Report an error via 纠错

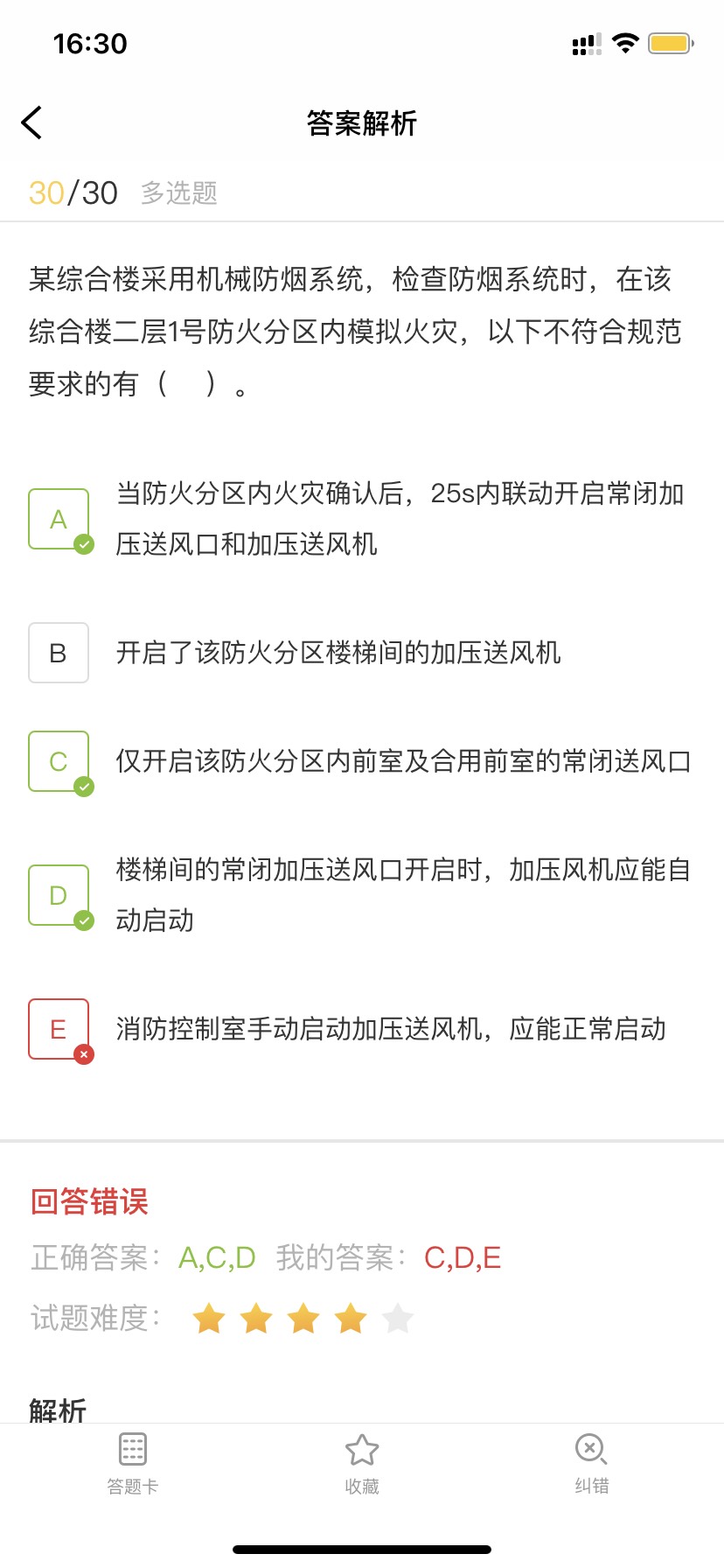coord(592,1464)
